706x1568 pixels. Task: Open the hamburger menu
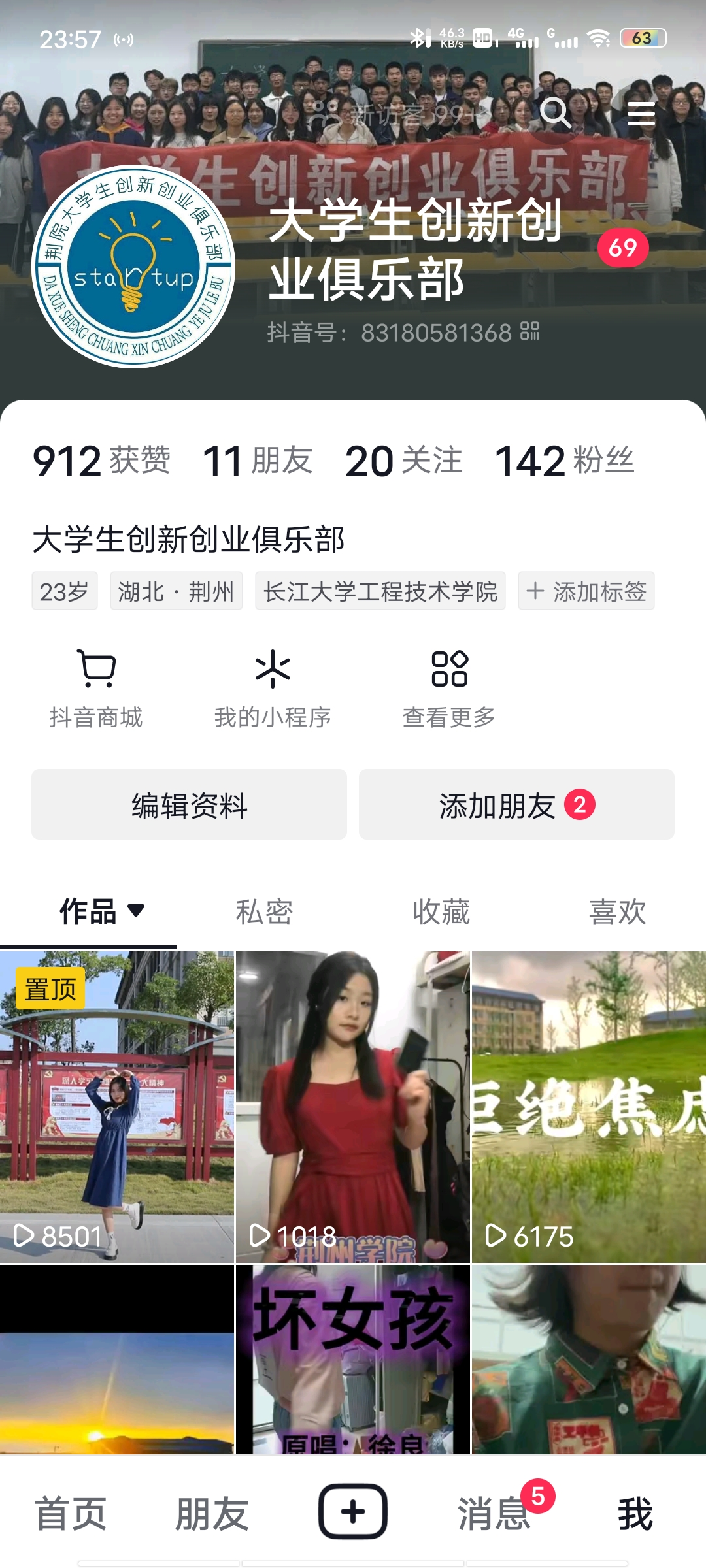pyautogui.click(x=641, y=114)
